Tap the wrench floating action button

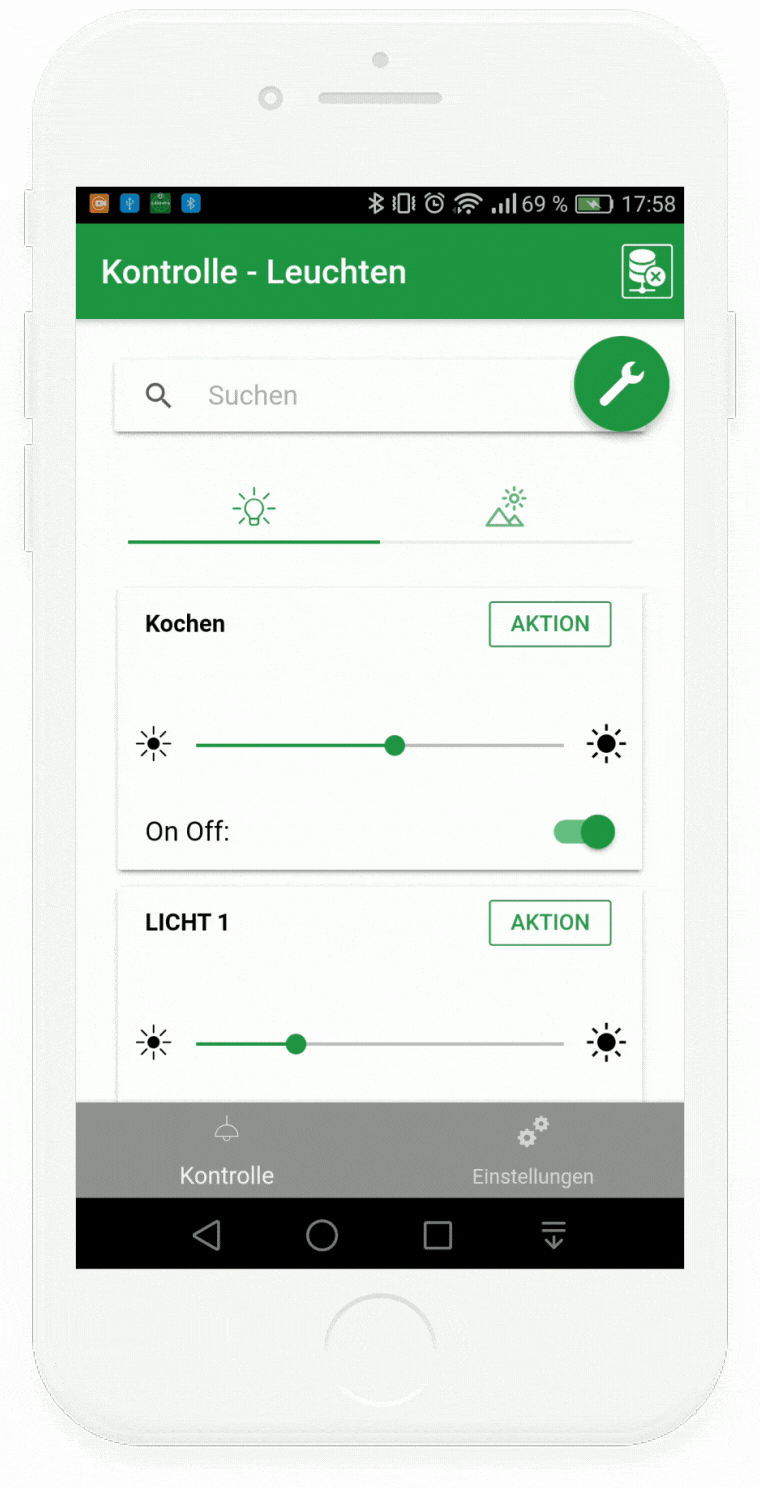(x=621, y=384)
